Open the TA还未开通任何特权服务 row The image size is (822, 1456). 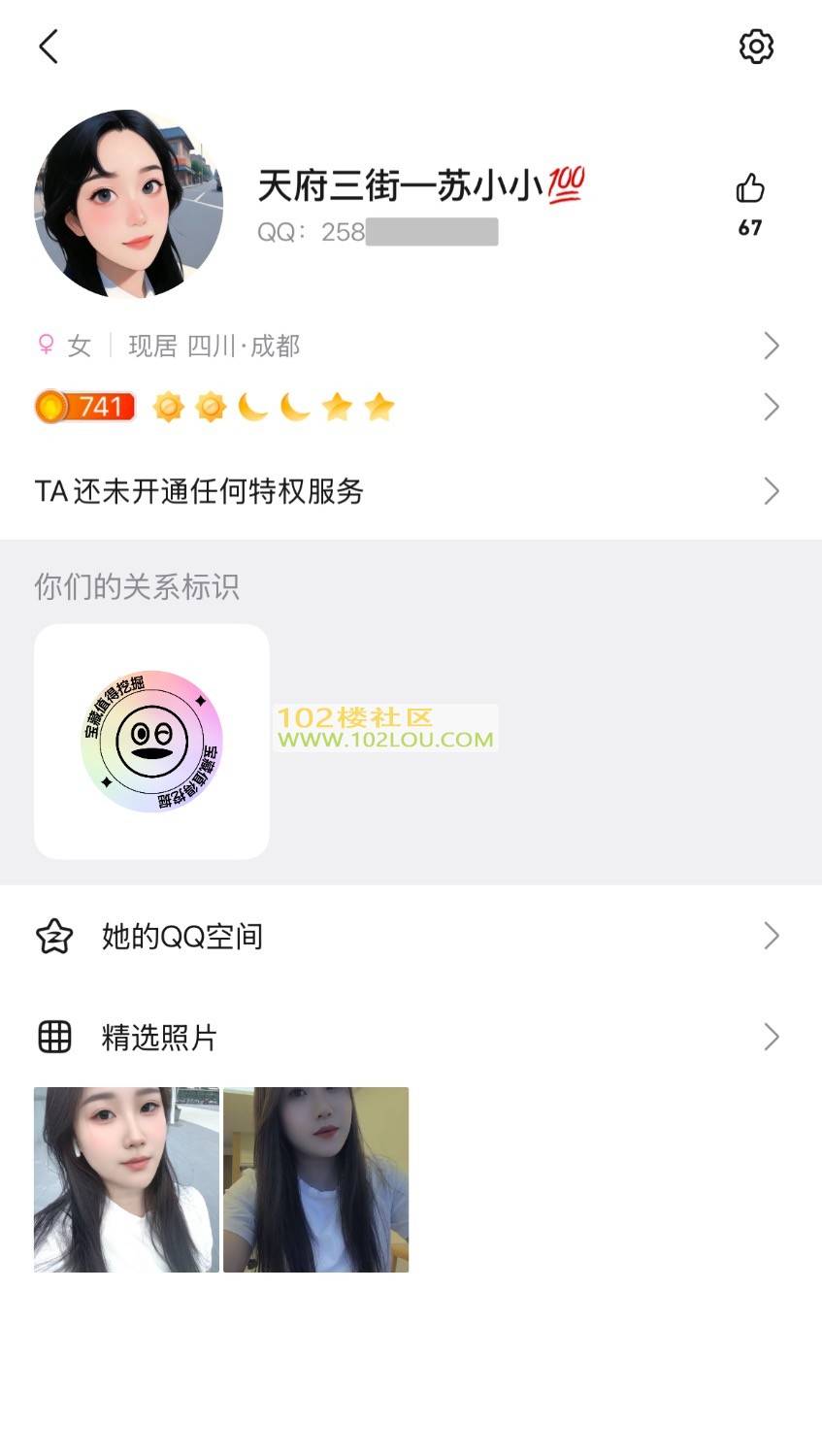[408, 491]
